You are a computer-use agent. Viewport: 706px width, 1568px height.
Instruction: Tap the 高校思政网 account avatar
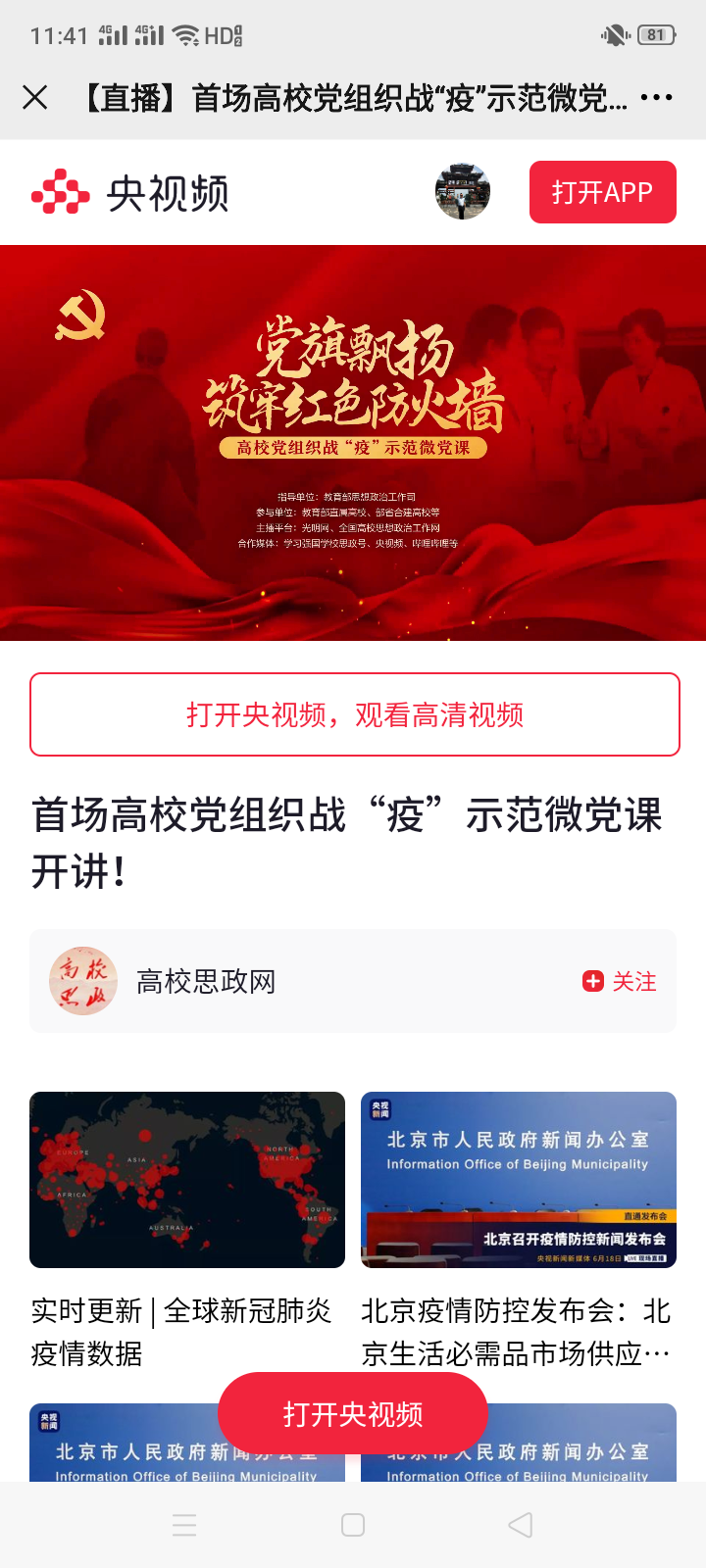(x=83, y=981)
